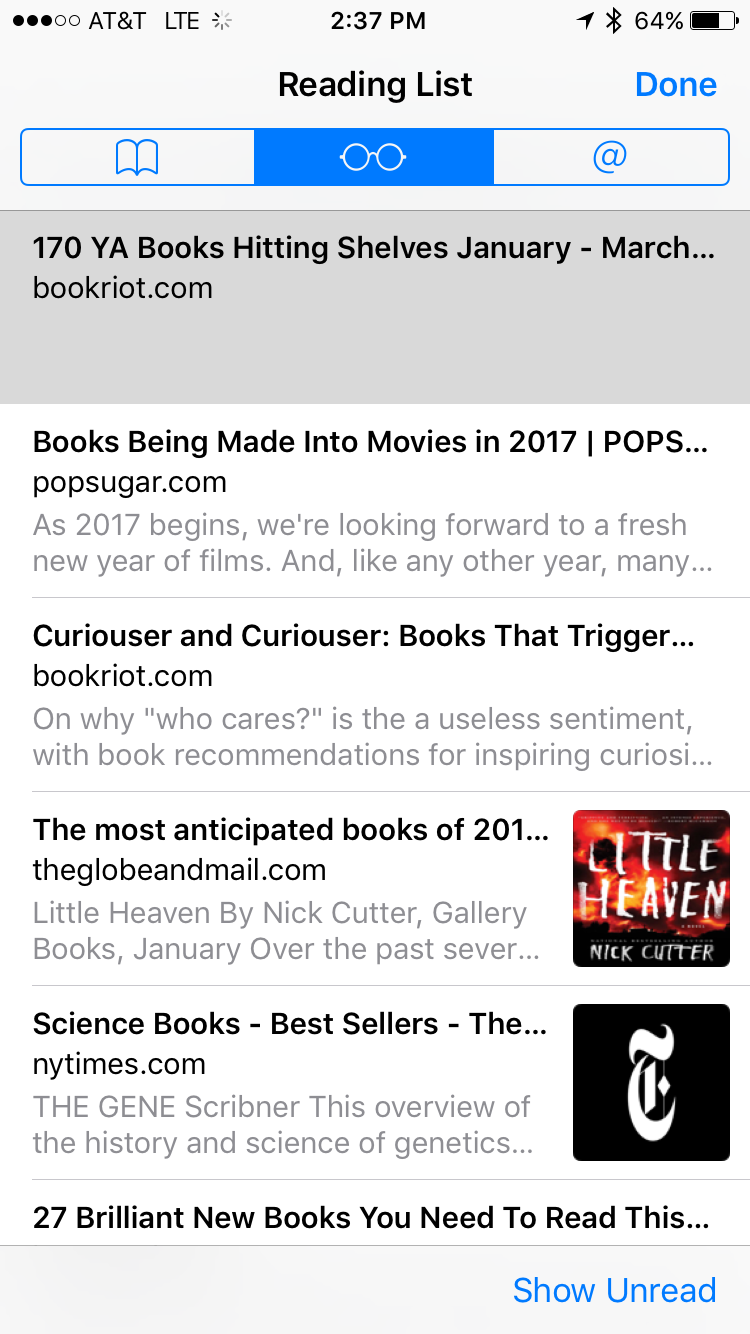This screenshot has height=1334, width=750.
Task: Open Books Being Made Into Movies article
Action: [x=373, y=500]
